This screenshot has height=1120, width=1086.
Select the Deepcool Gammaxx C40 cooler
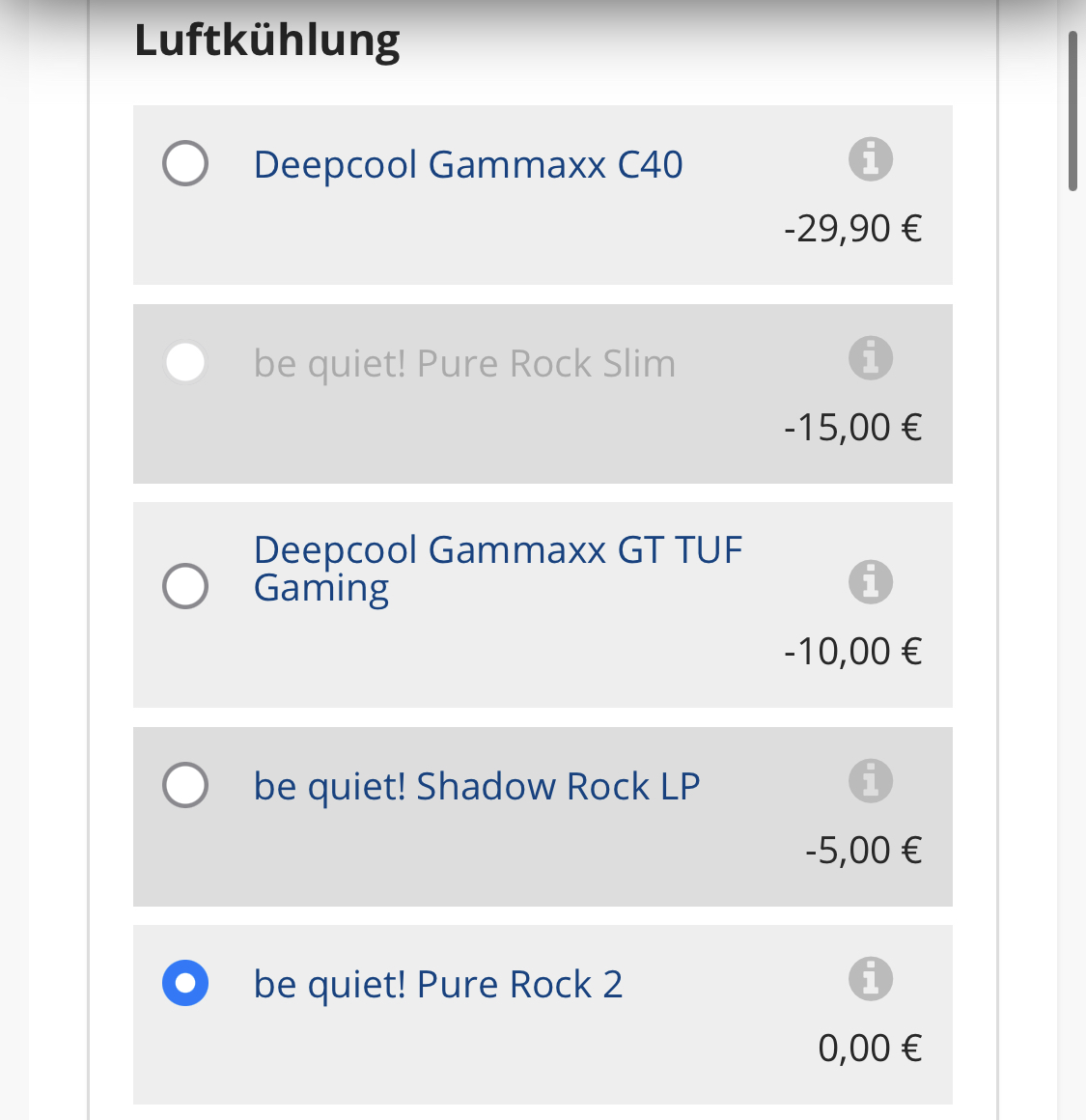[x=185, y=163]
